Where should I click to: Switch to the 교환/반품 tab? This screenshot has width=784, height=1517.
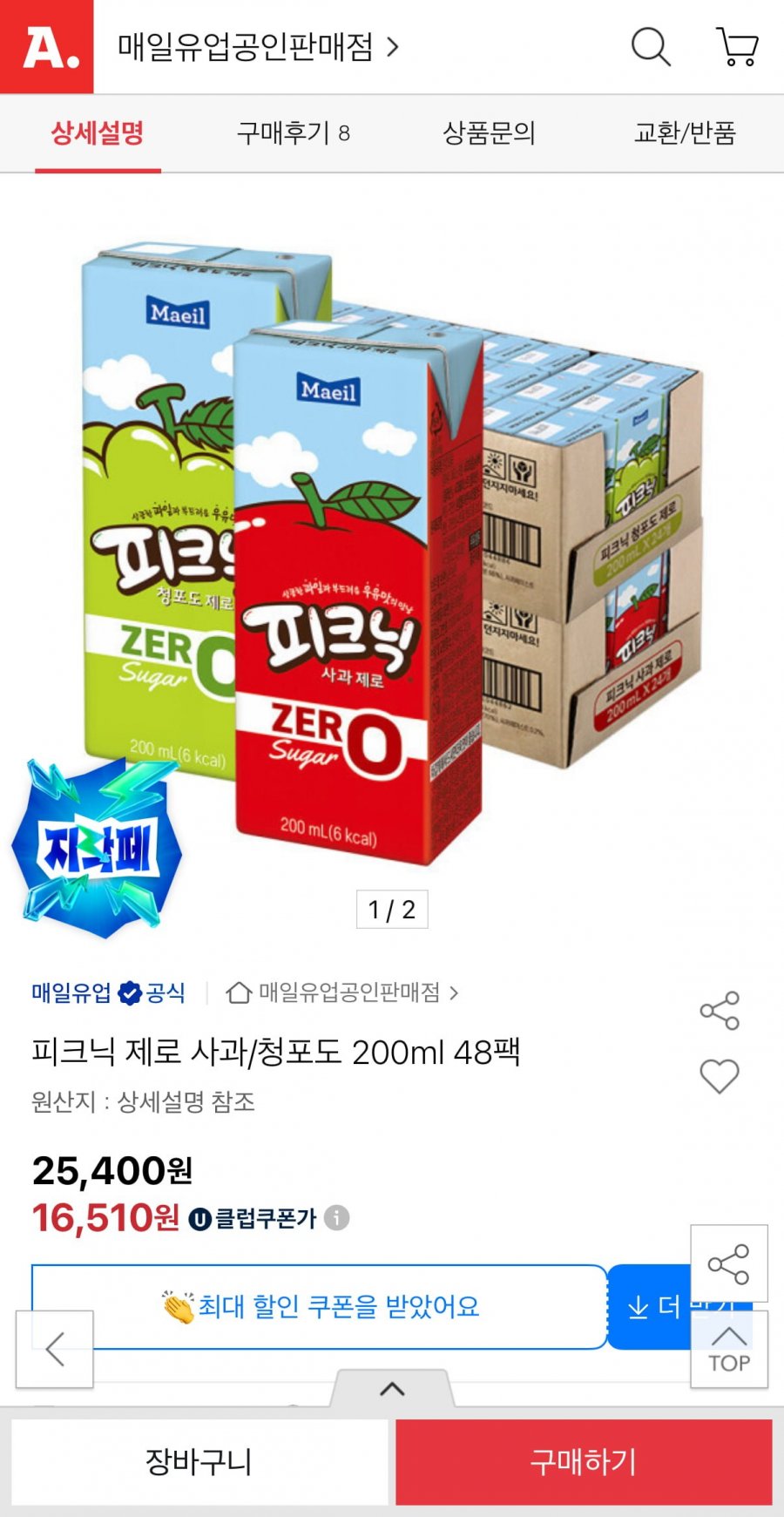(685, 133)
